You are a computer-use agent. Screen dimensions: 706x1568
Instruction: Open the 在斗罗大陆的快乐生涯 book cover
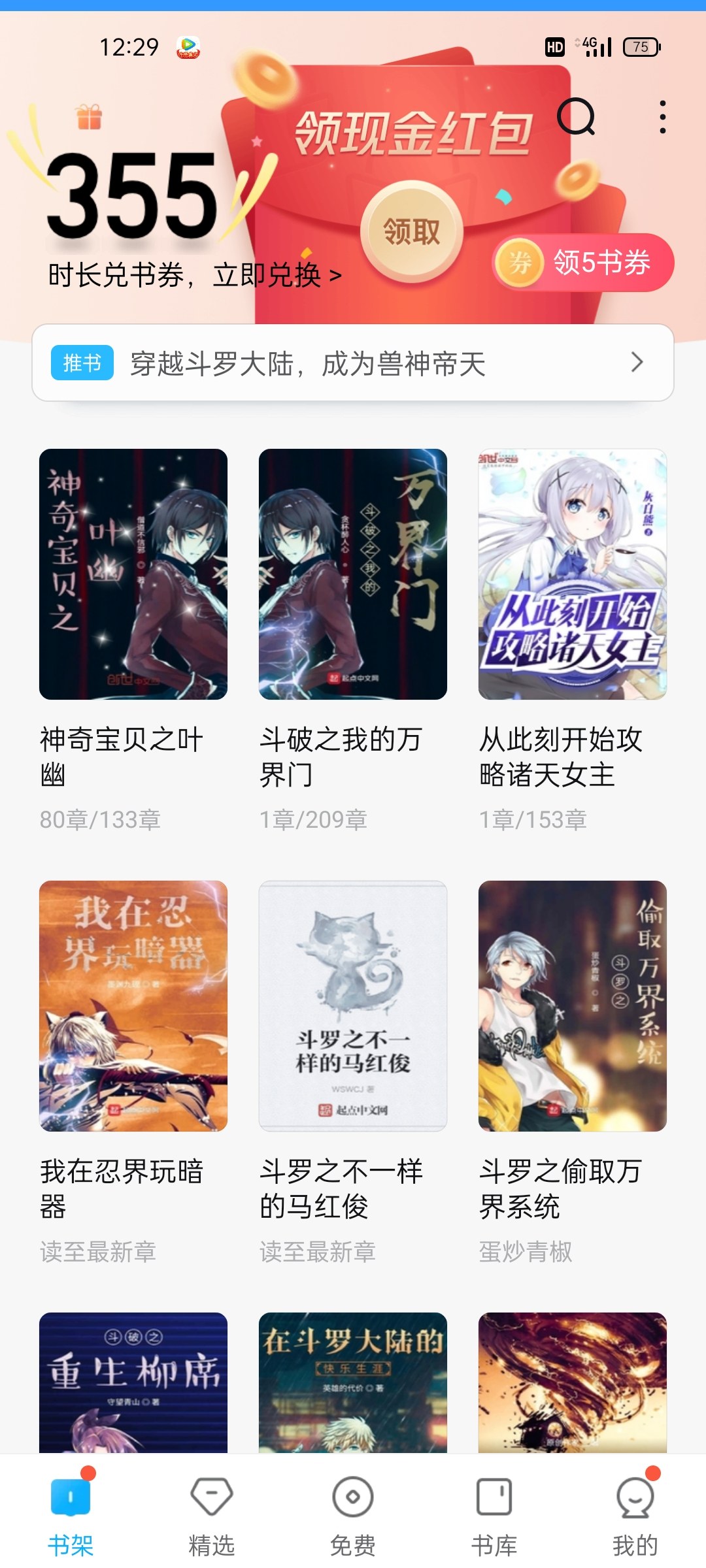coord(353,1382)
